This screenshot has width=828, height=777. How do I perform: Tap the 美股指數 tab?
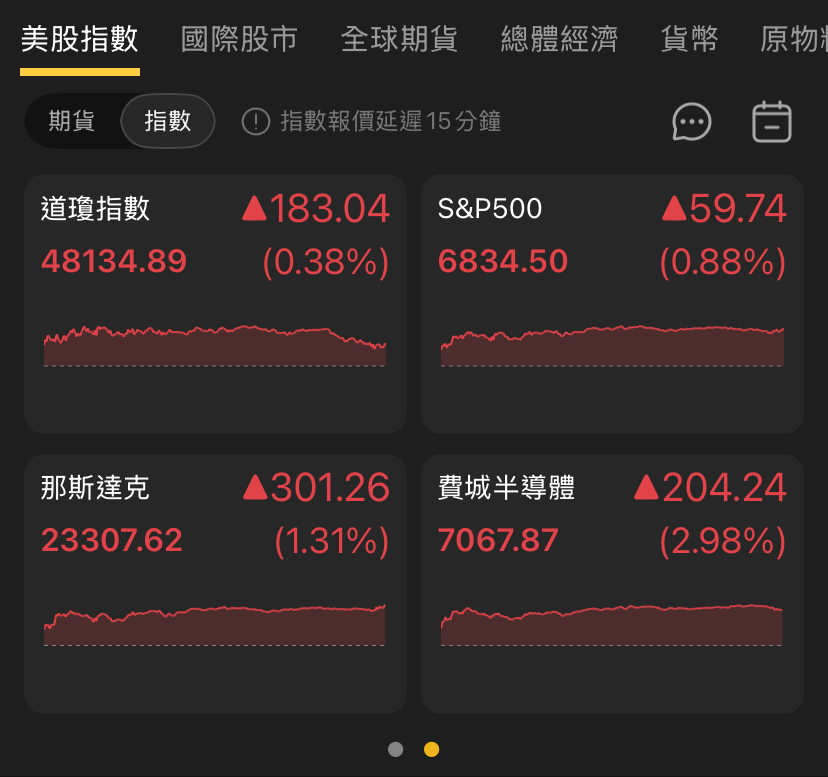[x=80, y=40]
